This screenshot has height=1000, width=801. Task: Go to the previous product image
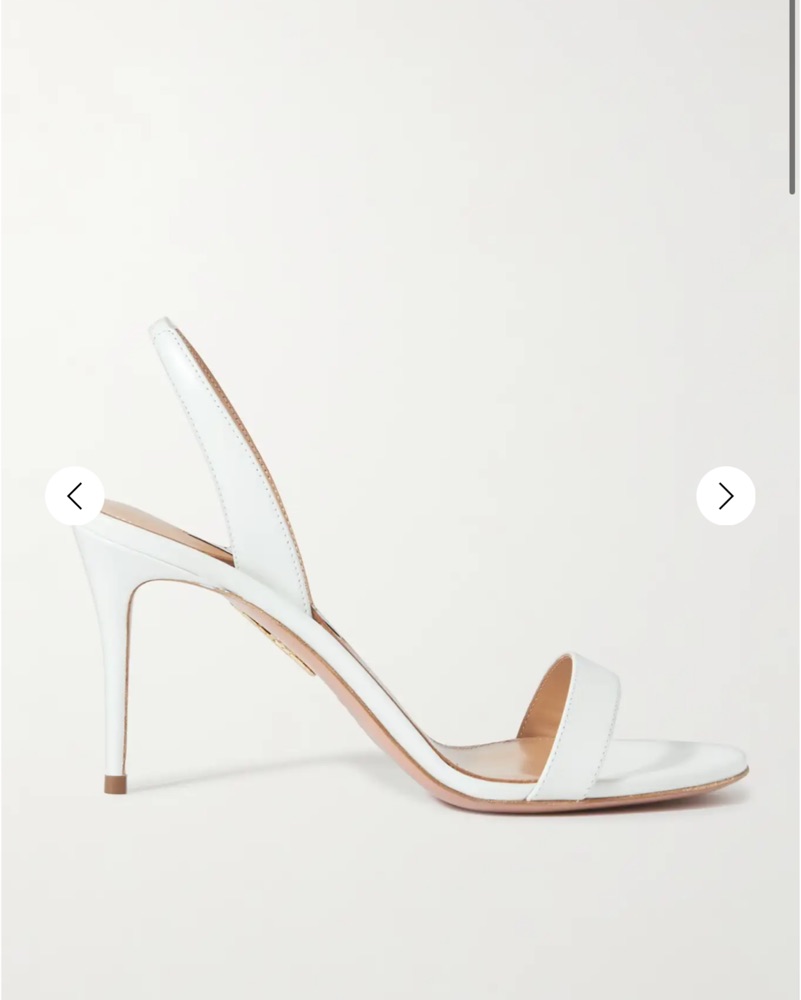[x=74, y=496]
